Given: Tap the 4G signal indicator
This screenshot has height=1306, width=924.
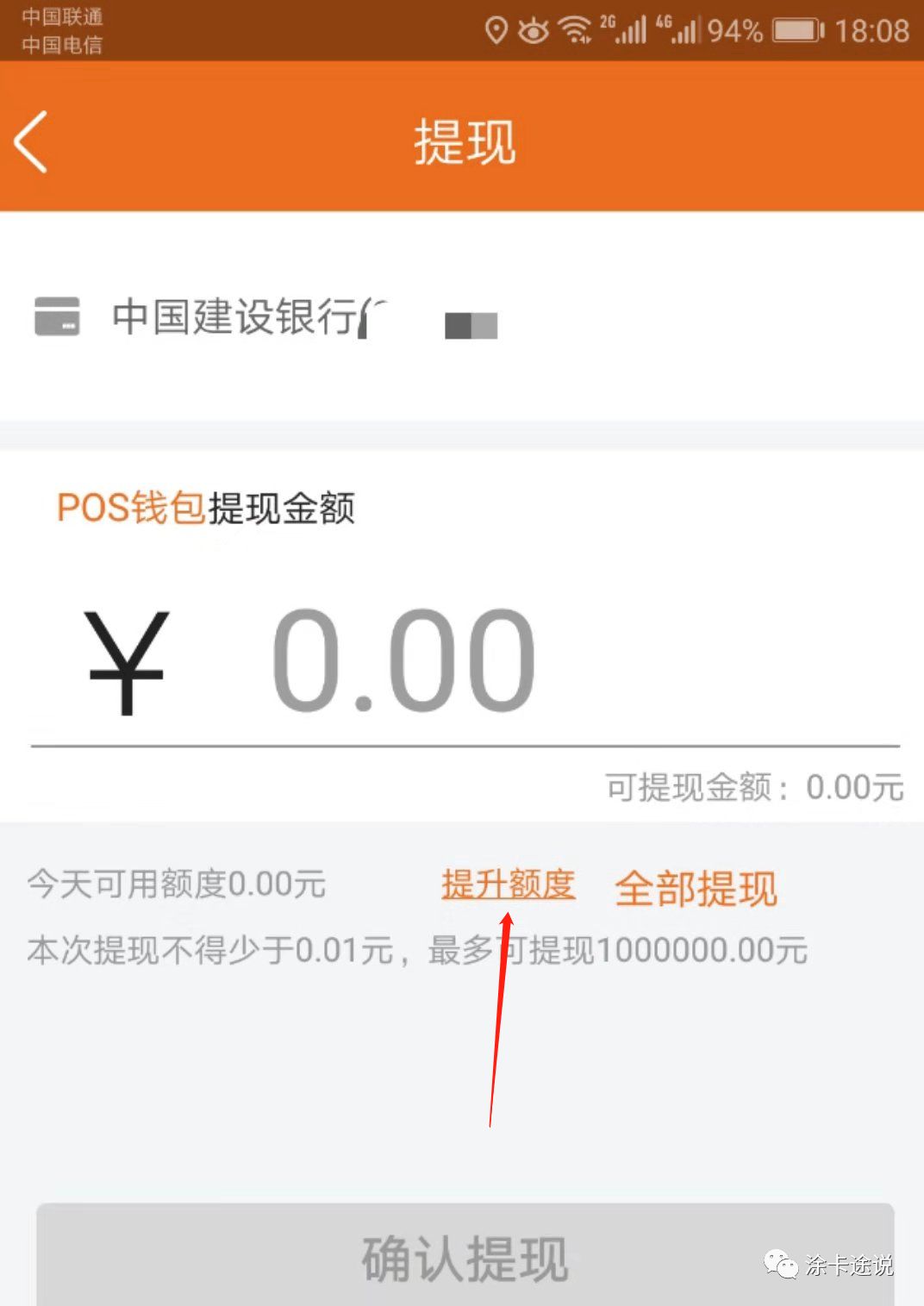Looking at the screenshot, I should [681, 29].
